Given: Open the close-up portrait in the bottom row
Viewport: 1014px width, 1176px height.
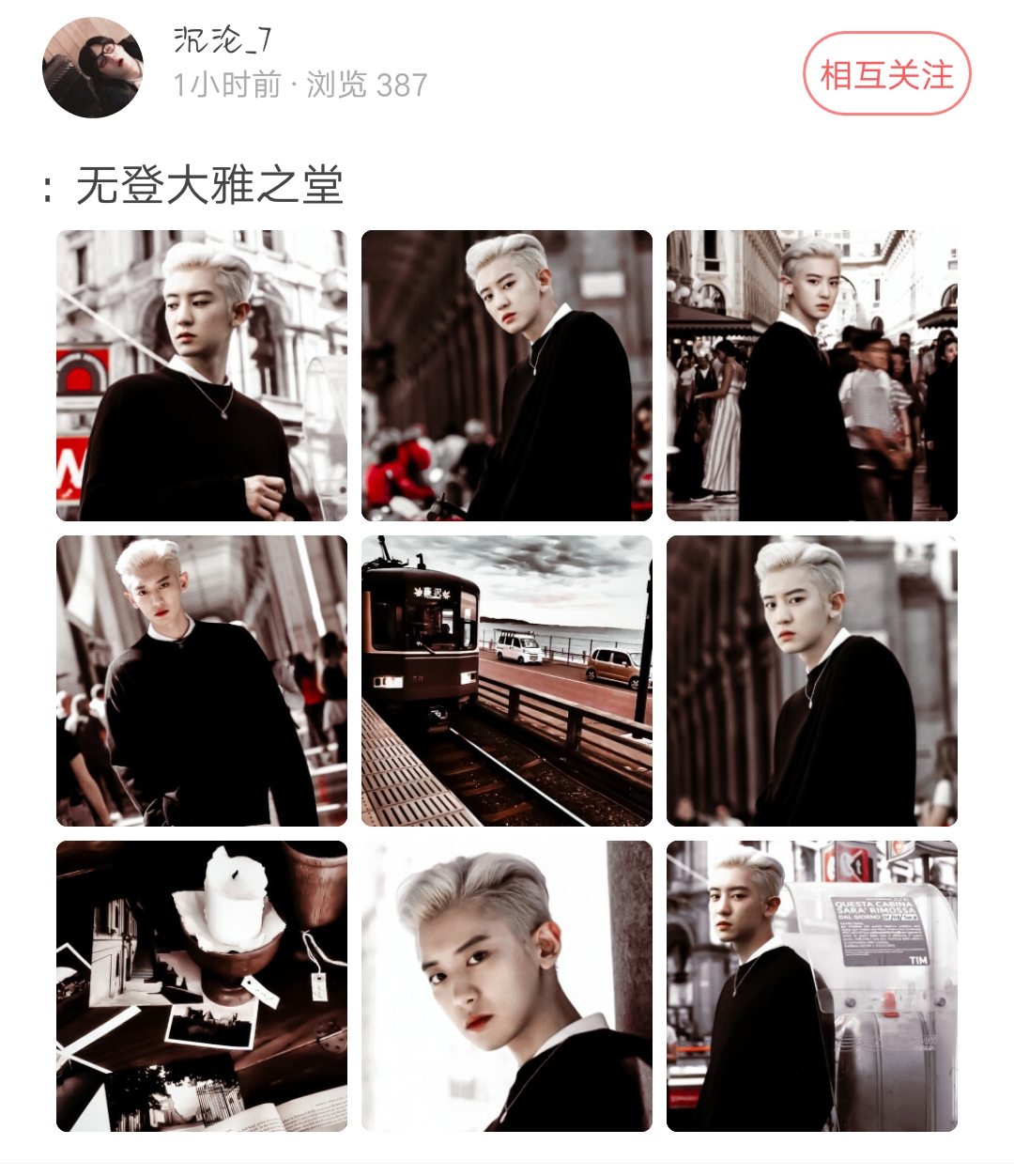Looking at the screenshot, I should click(x=507, y=986).
